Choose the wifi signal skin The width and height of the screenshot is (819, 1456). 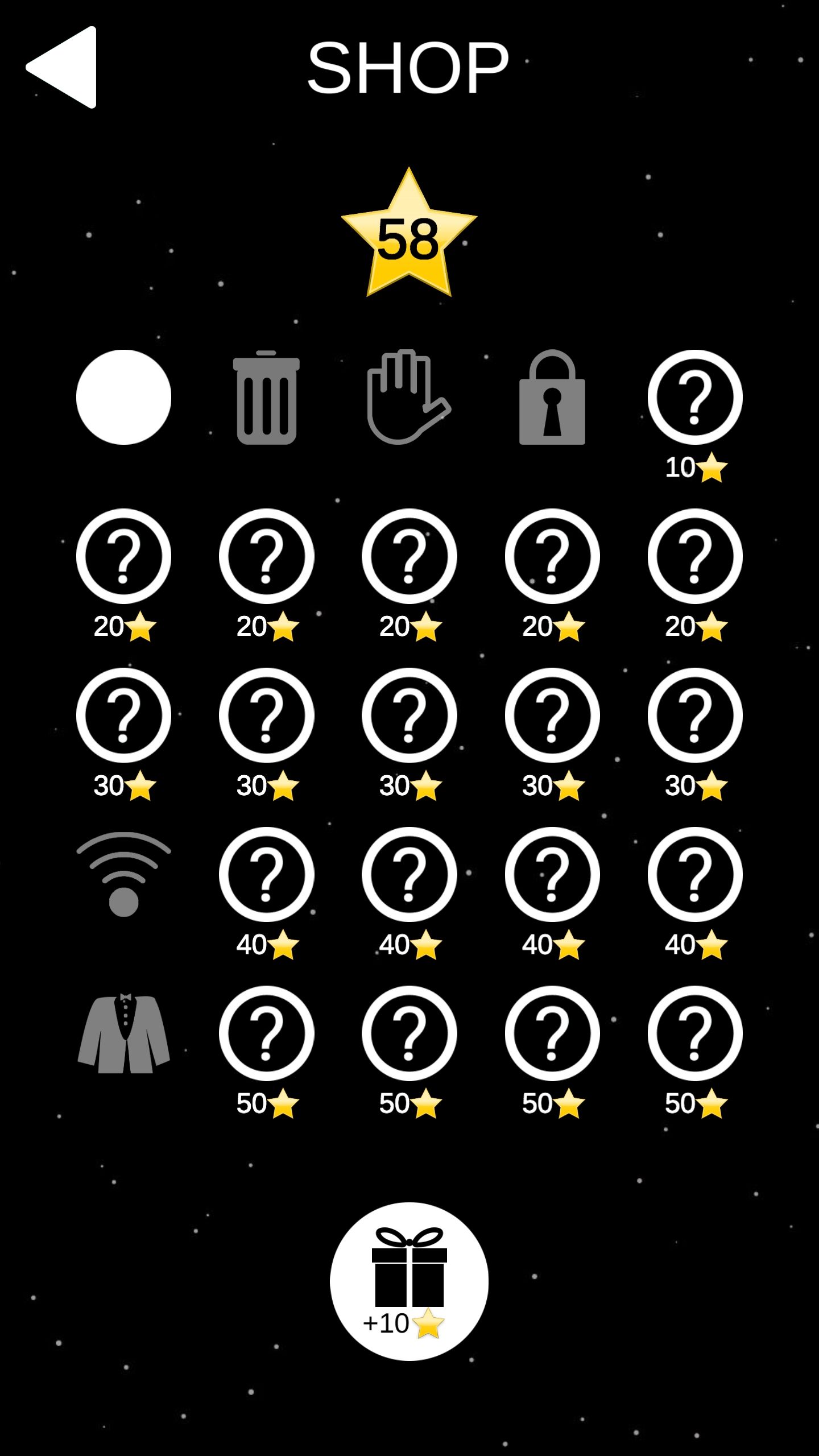(123, 874)
